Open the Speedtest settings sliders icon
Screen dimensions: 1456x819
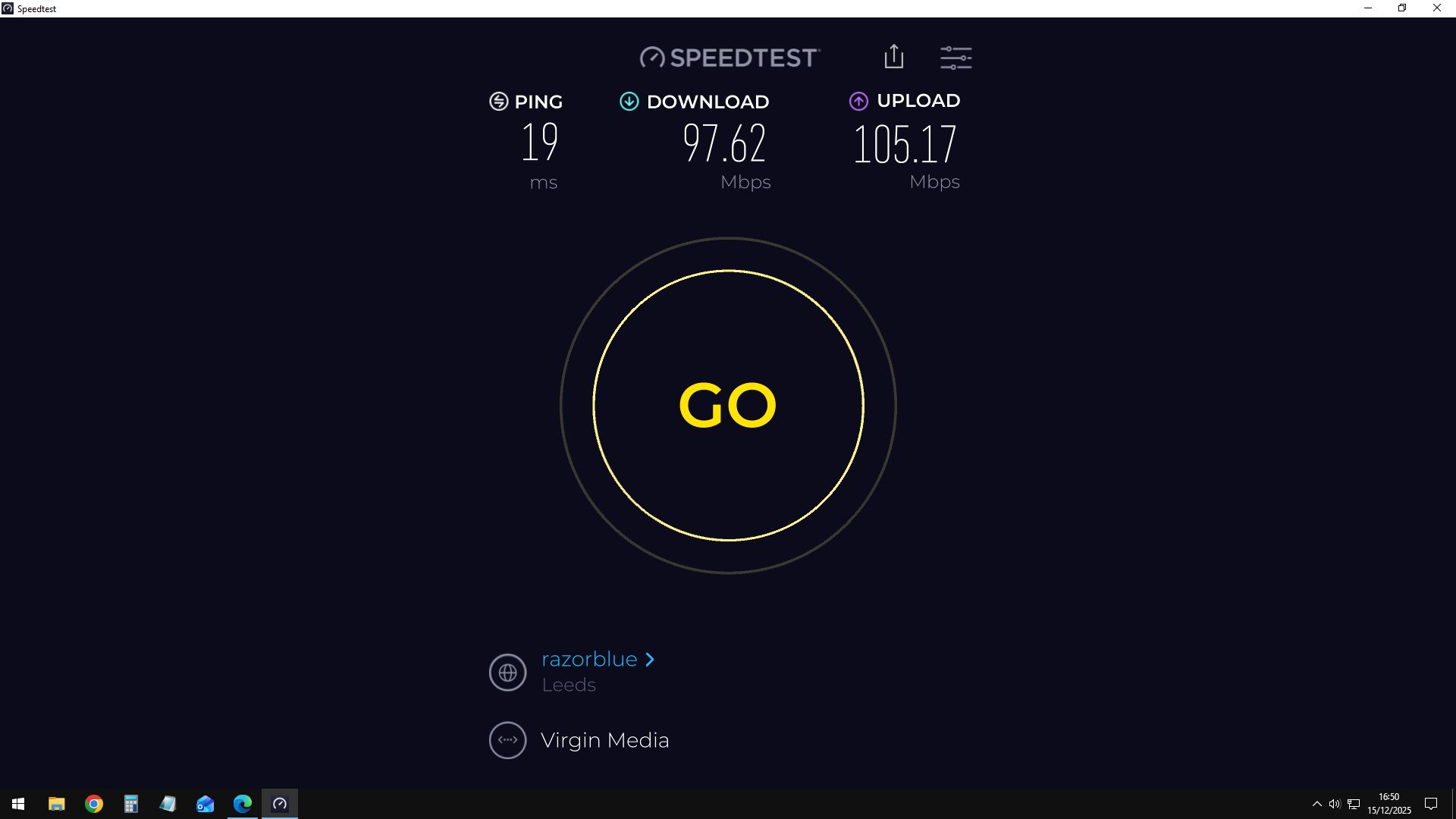point(955,58)
